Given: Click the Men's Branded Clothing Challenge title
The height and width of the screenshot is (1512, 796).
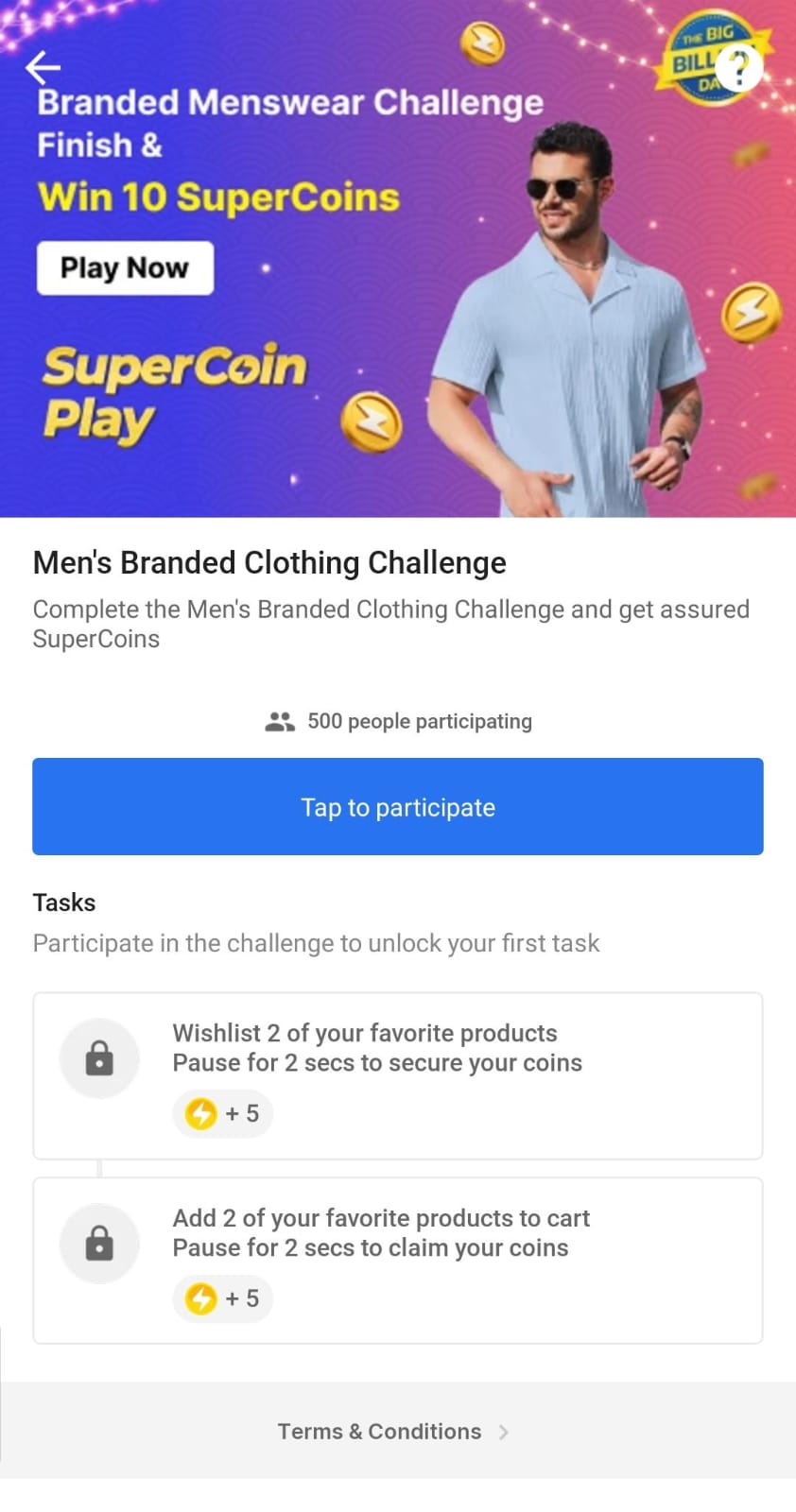Looking at the screenshot, I should pyautogui.click(x=269, y=562).
